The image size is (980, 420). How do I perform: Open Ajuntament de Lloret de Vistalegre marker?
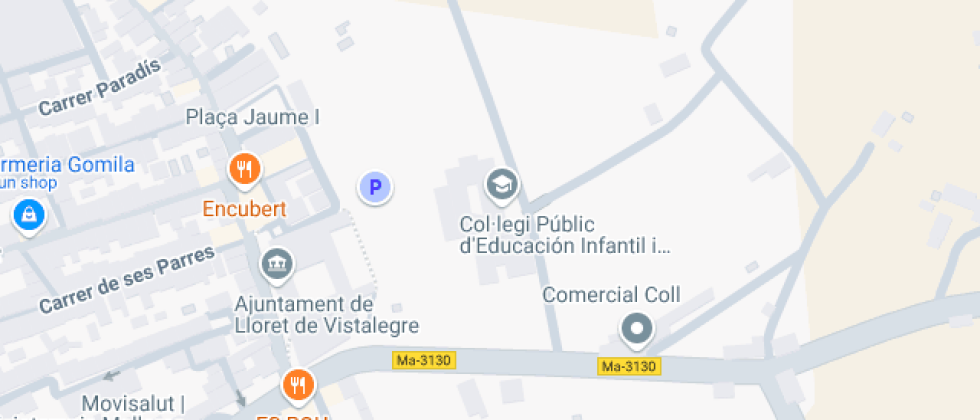click(277, 265)
